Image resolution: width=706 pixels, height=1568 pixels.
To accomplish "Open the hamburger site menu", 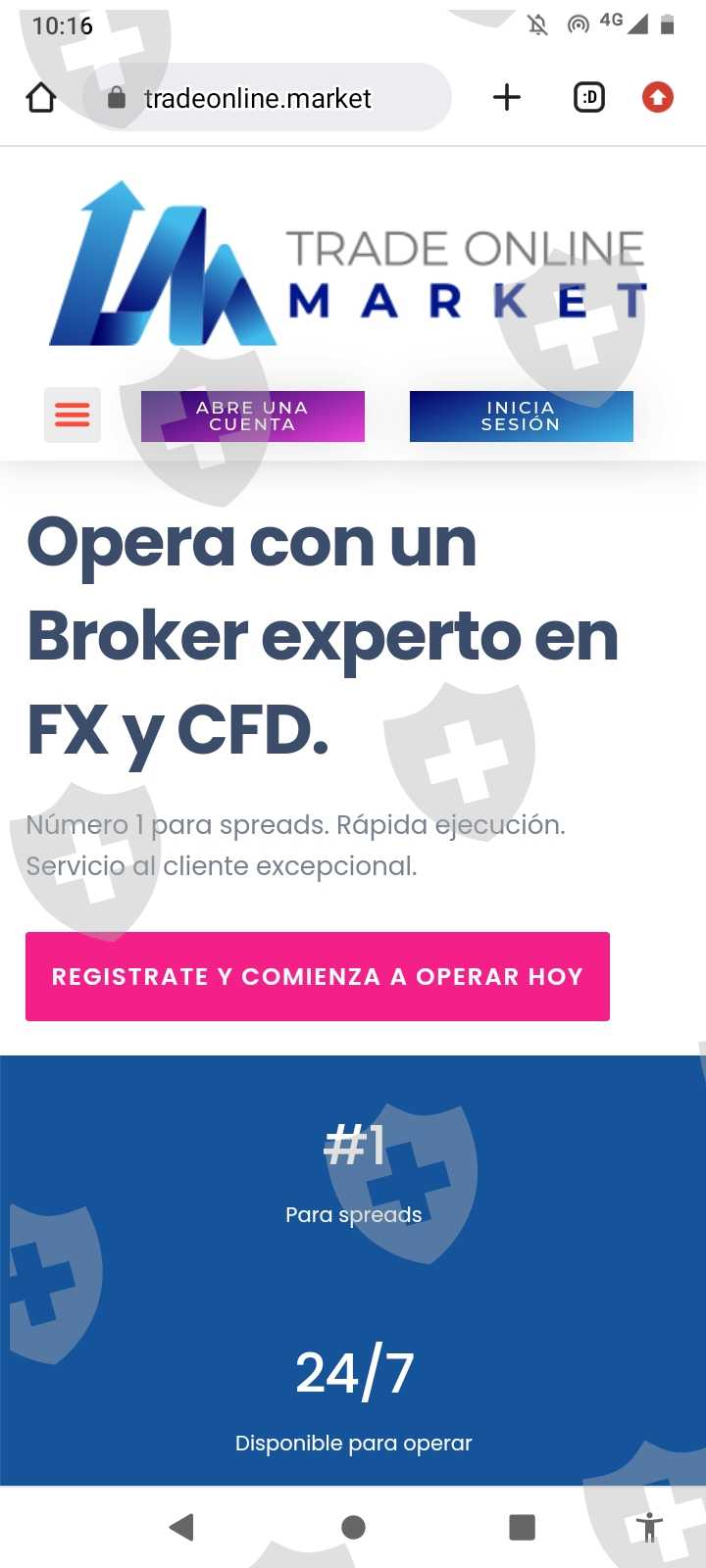I will pos(73,415).
